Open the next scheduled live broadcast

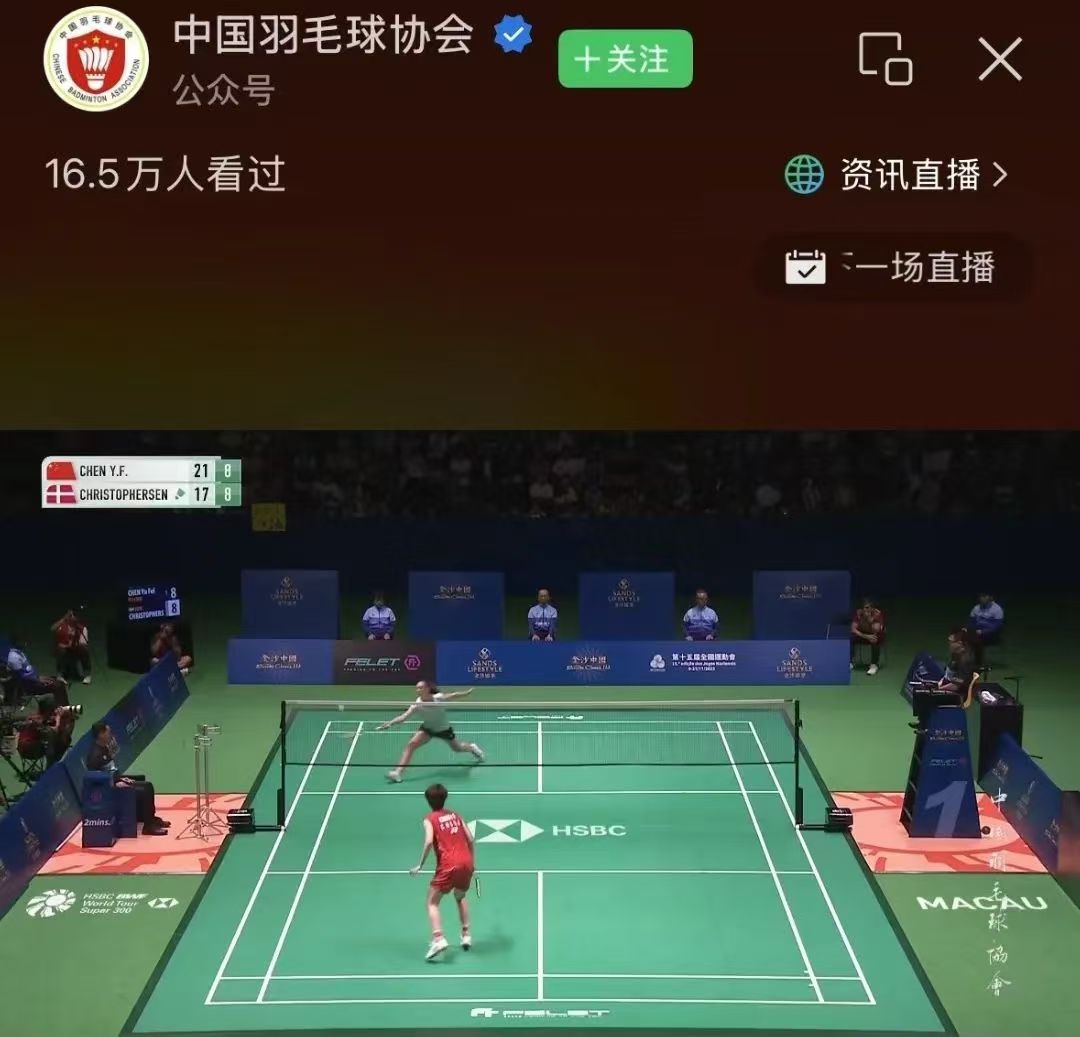891,268
